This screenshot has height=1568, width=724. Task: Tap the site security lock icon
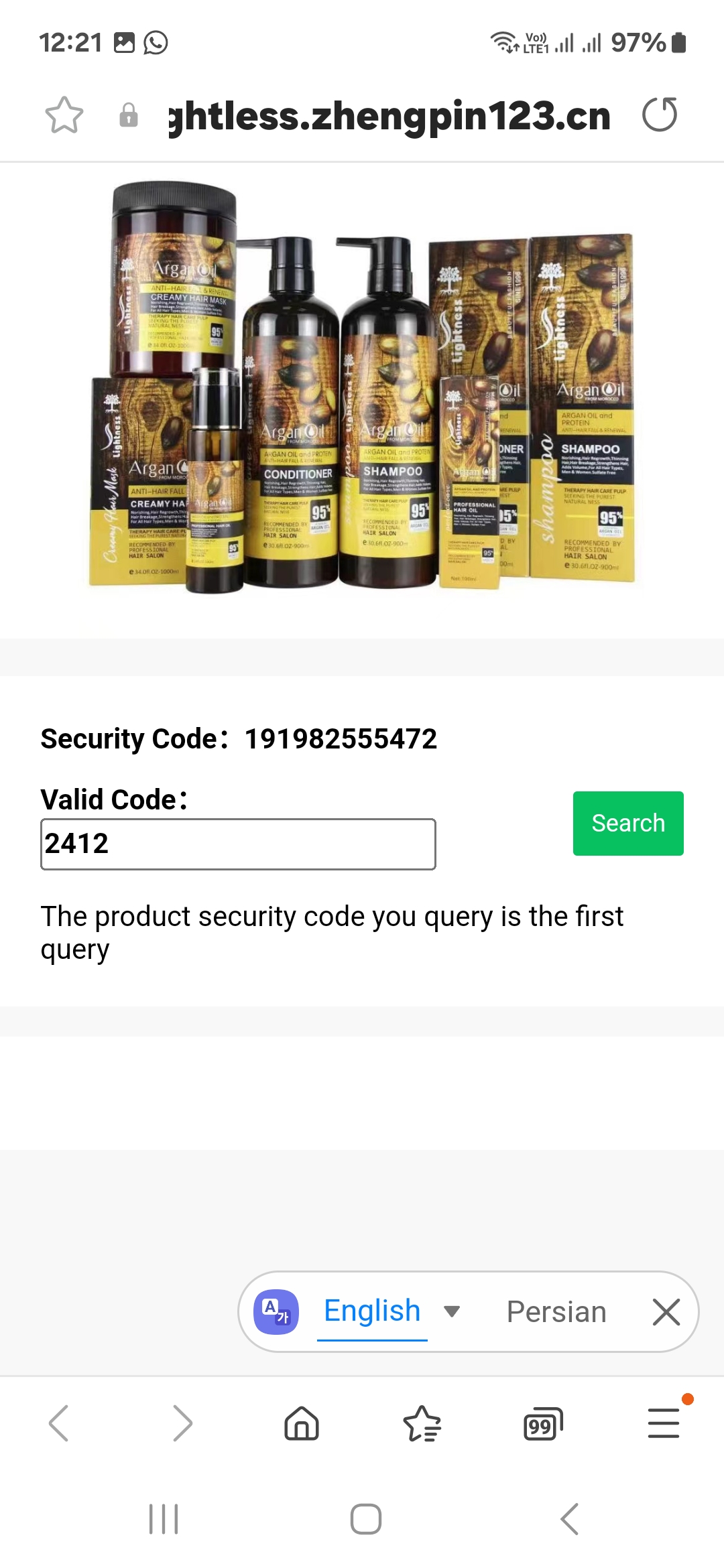coord(129,115)
